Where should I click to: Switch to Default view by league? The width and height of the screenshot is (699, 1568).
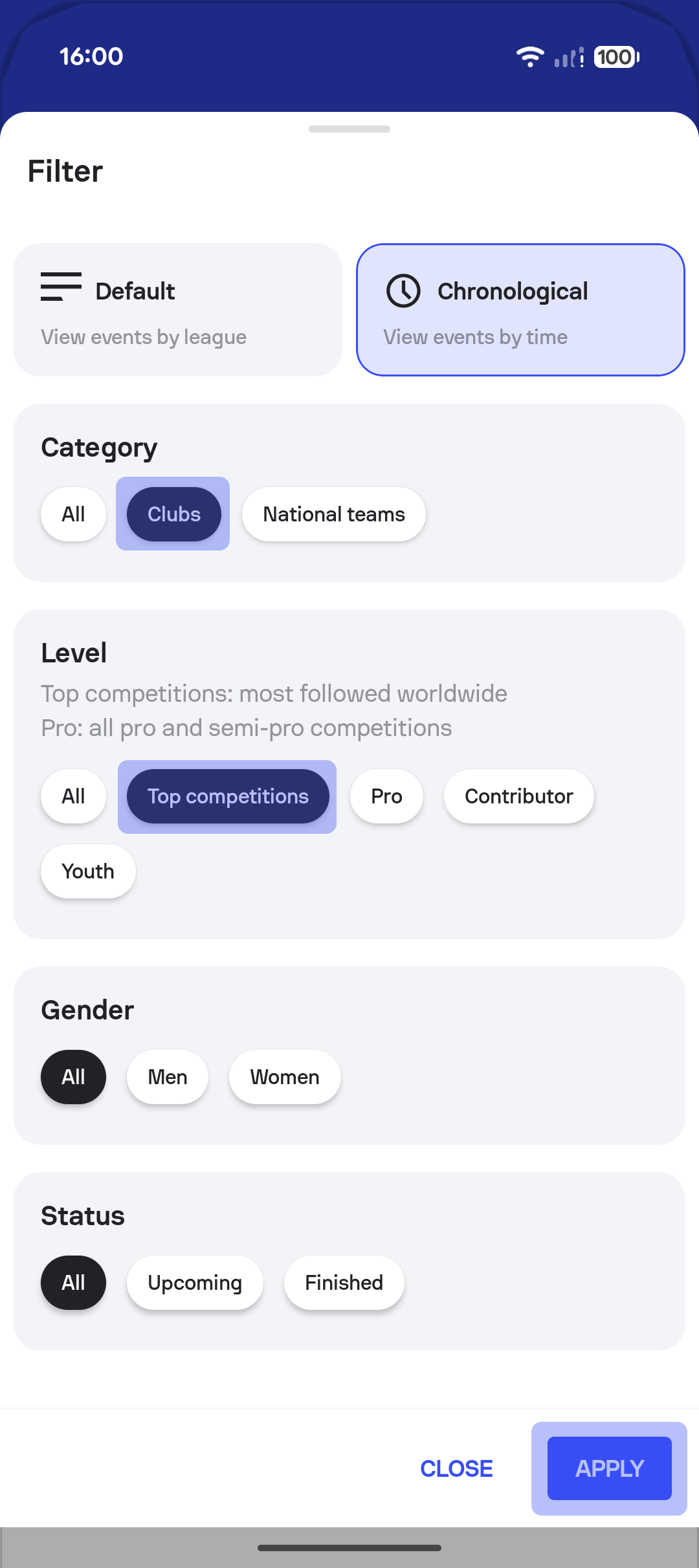click(x=178, y=310)
